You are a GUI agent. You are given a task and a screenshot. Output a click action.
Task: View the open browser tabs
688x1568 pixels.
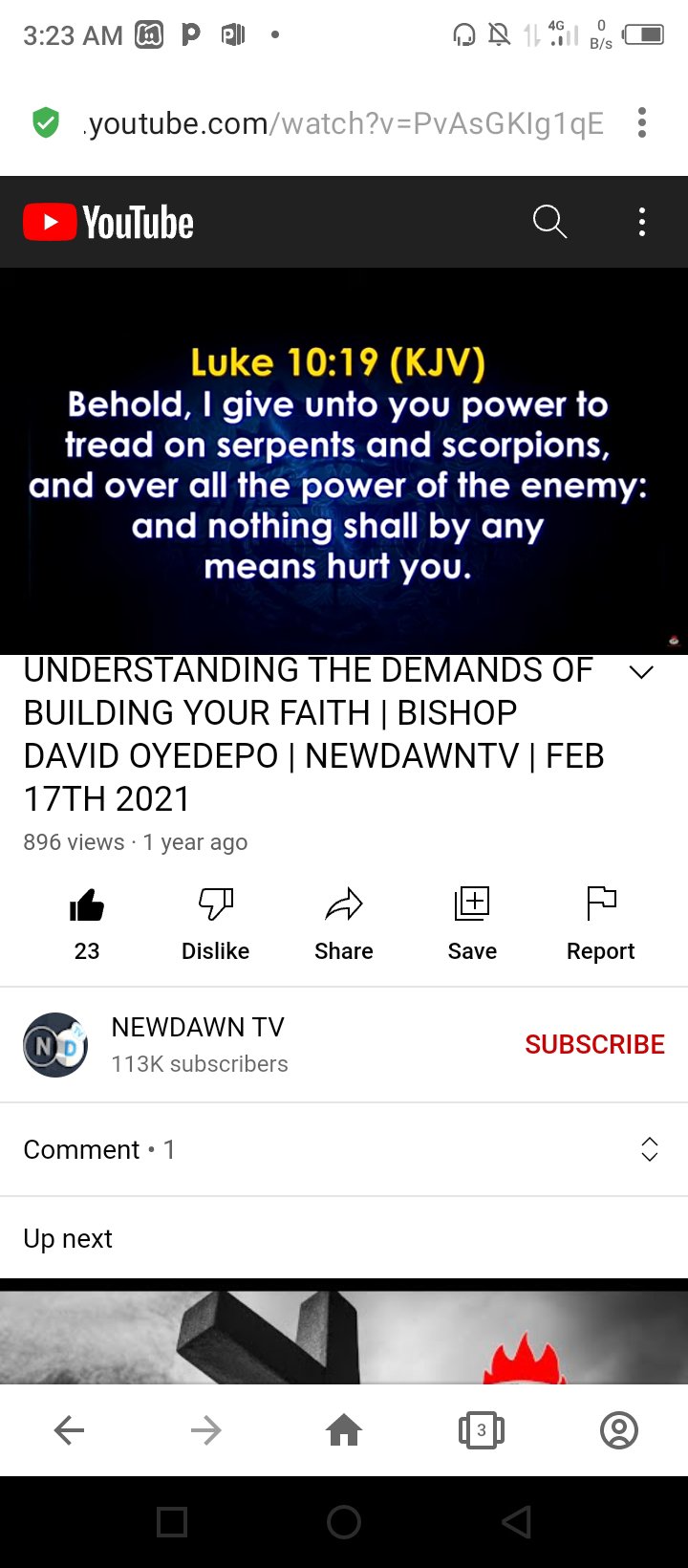click(x=482, y=1430)
